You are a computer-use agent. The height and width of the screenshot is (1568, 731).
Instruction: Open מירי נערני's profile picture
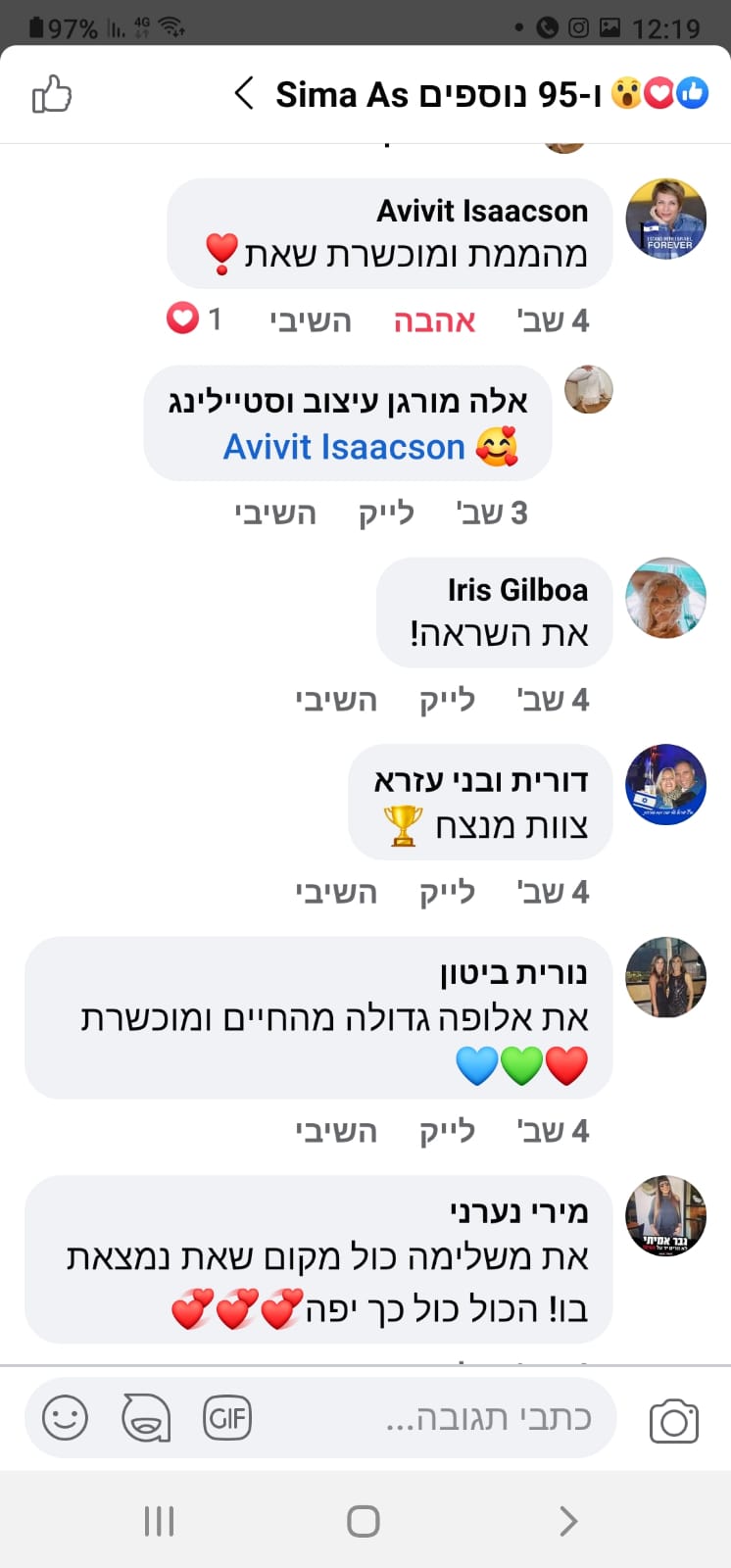point(666,1216)
